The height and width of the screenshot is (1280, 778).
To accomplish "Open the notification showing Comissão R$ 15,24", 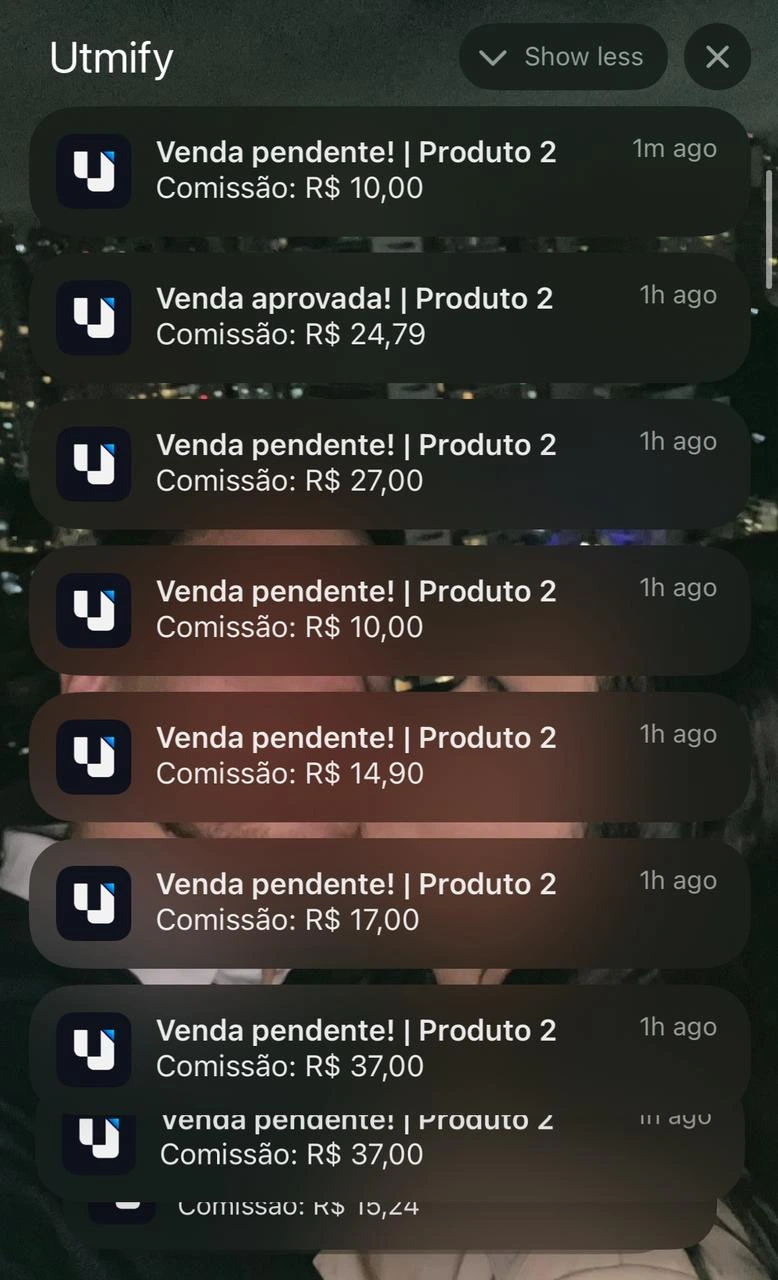I will (x=390, y=1205).
